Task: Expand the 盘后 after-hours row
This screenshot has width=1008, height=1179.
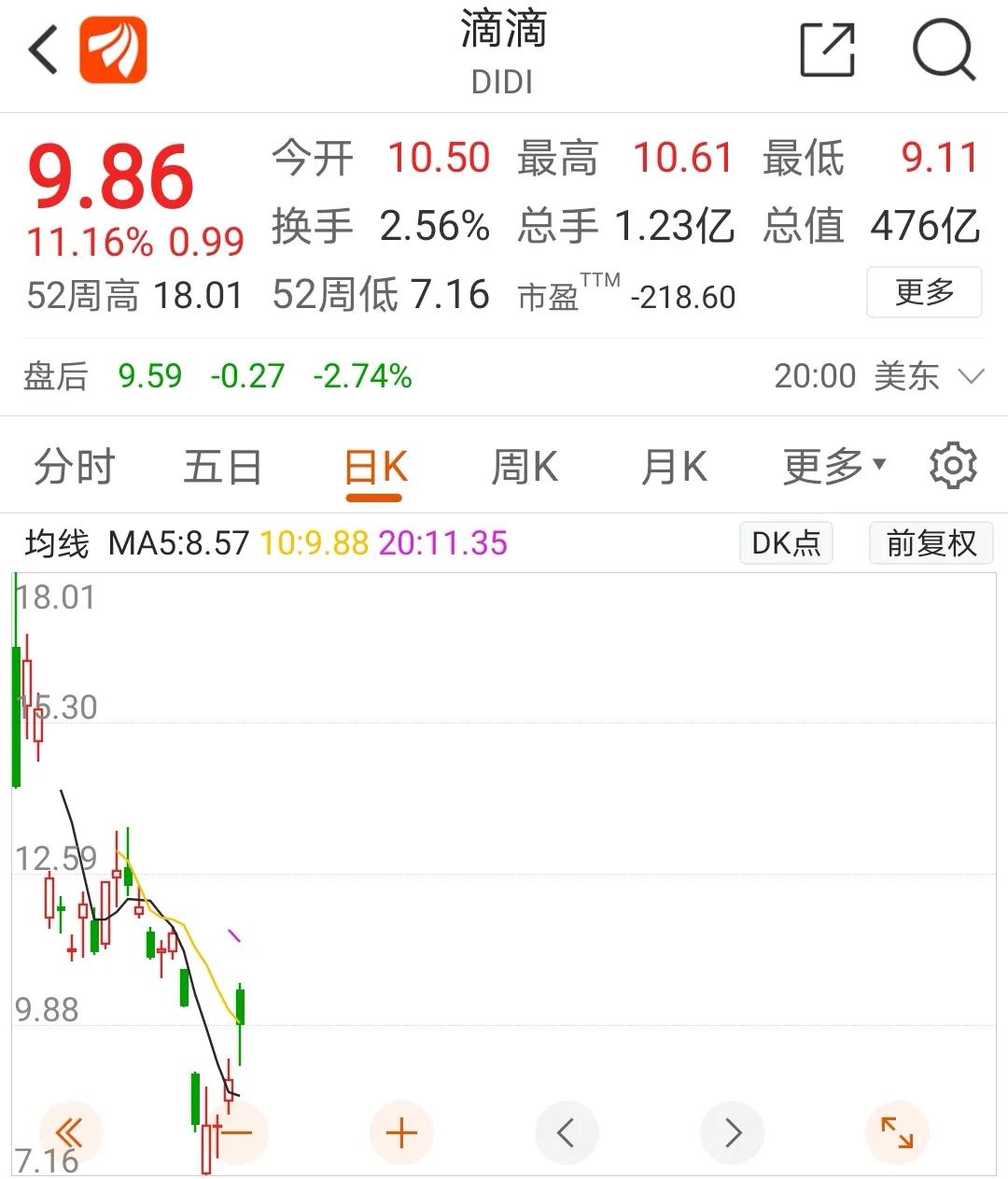Action: [x=971, y=376]
